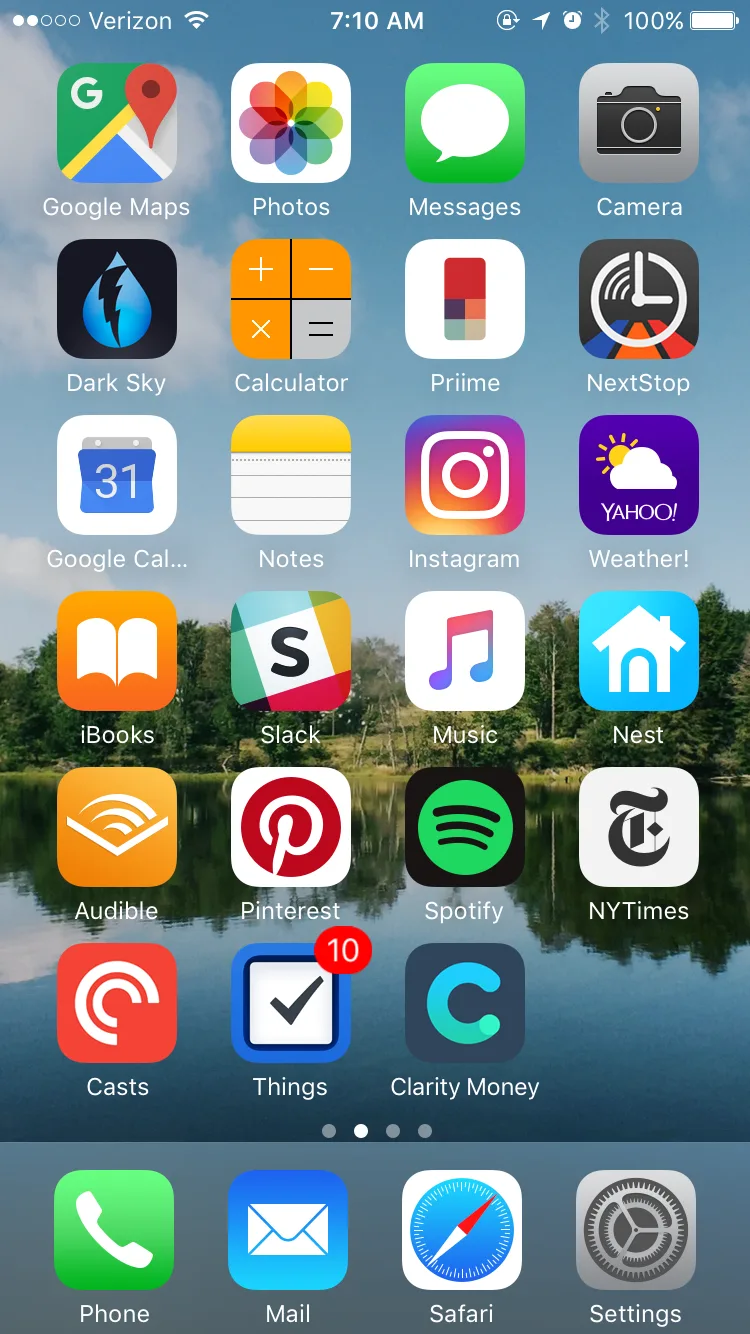
Task: Launch the Nest app
Action: pyautogui.click(x=639, y=651)
